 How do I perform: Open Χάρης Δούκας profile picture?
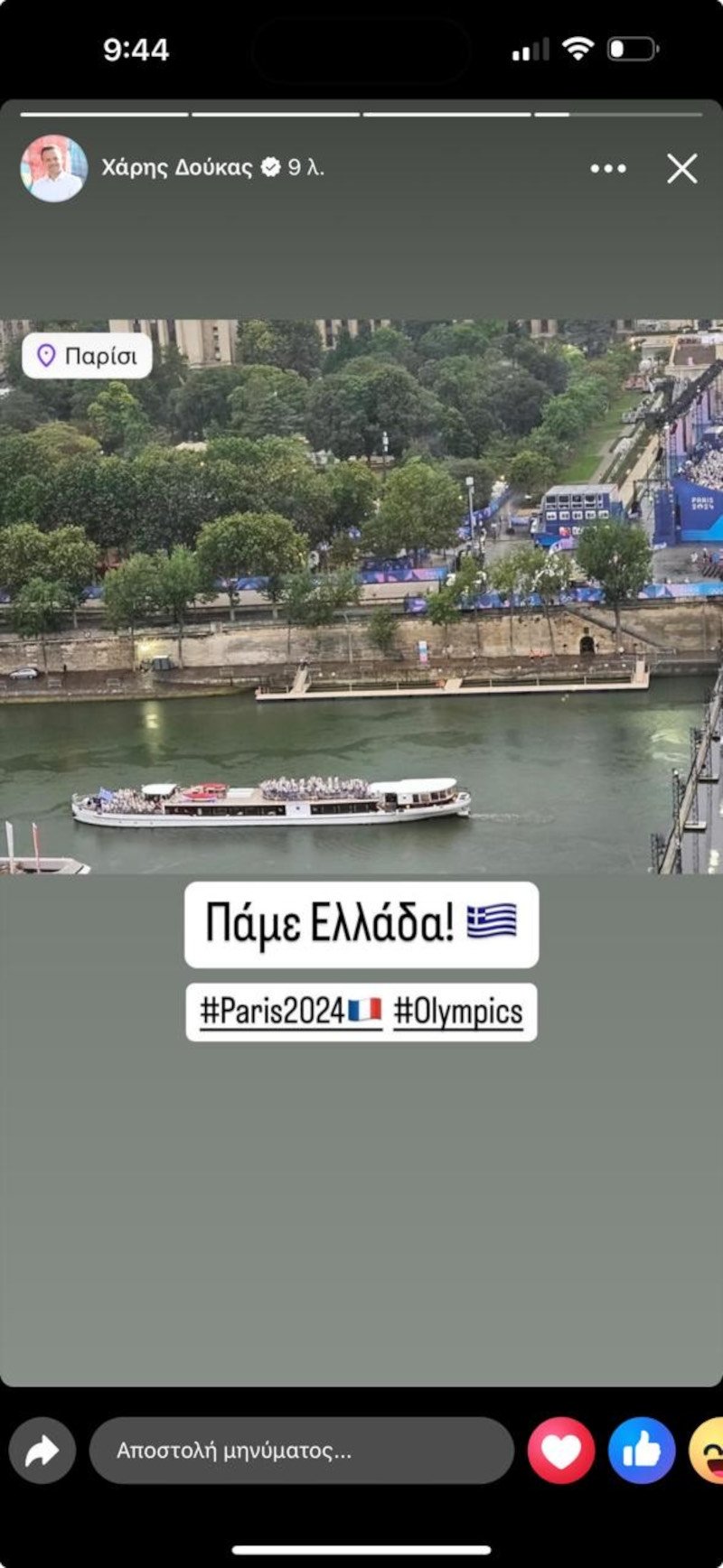(x=54, y=168)
